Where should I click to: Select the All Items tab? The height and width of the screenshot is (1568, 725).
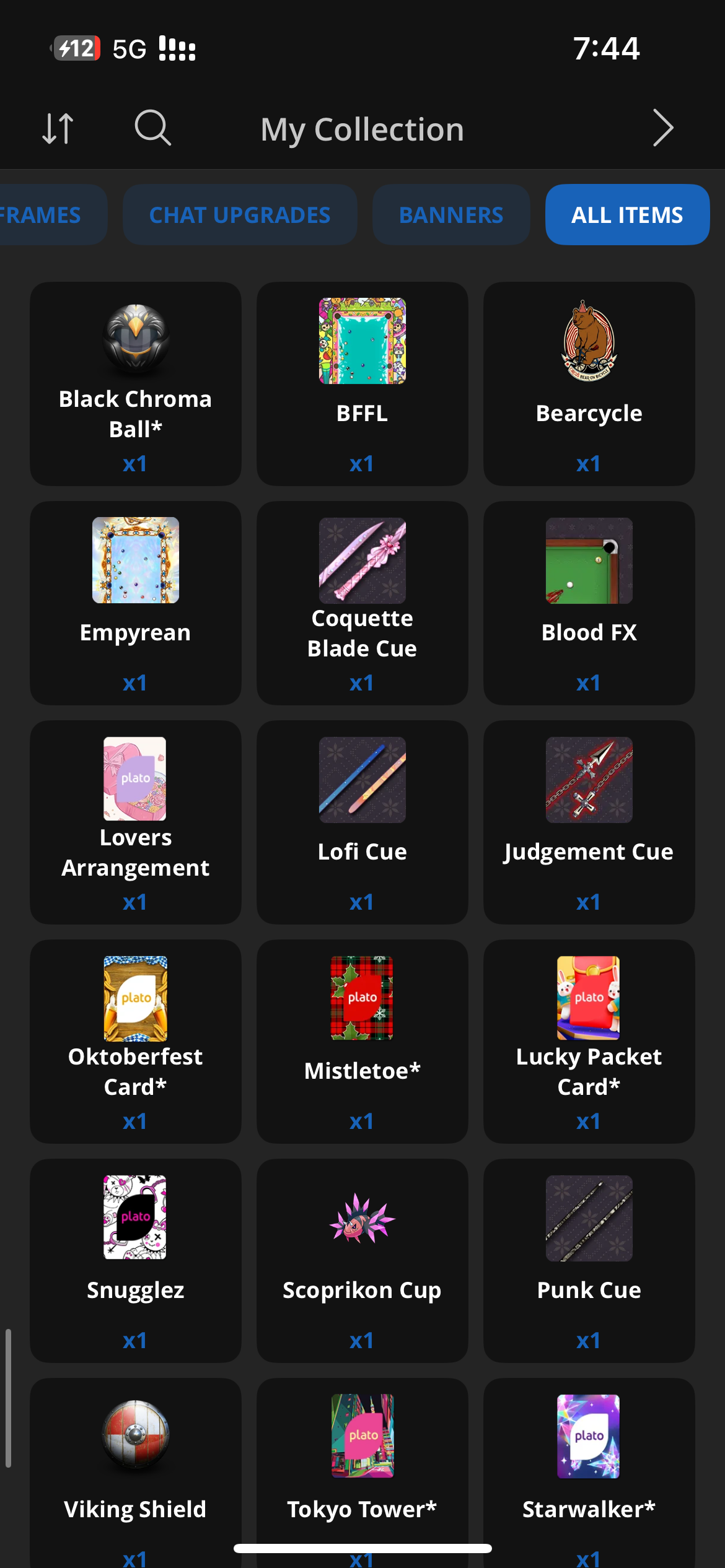pyautogui.click(x=627, y=215)
